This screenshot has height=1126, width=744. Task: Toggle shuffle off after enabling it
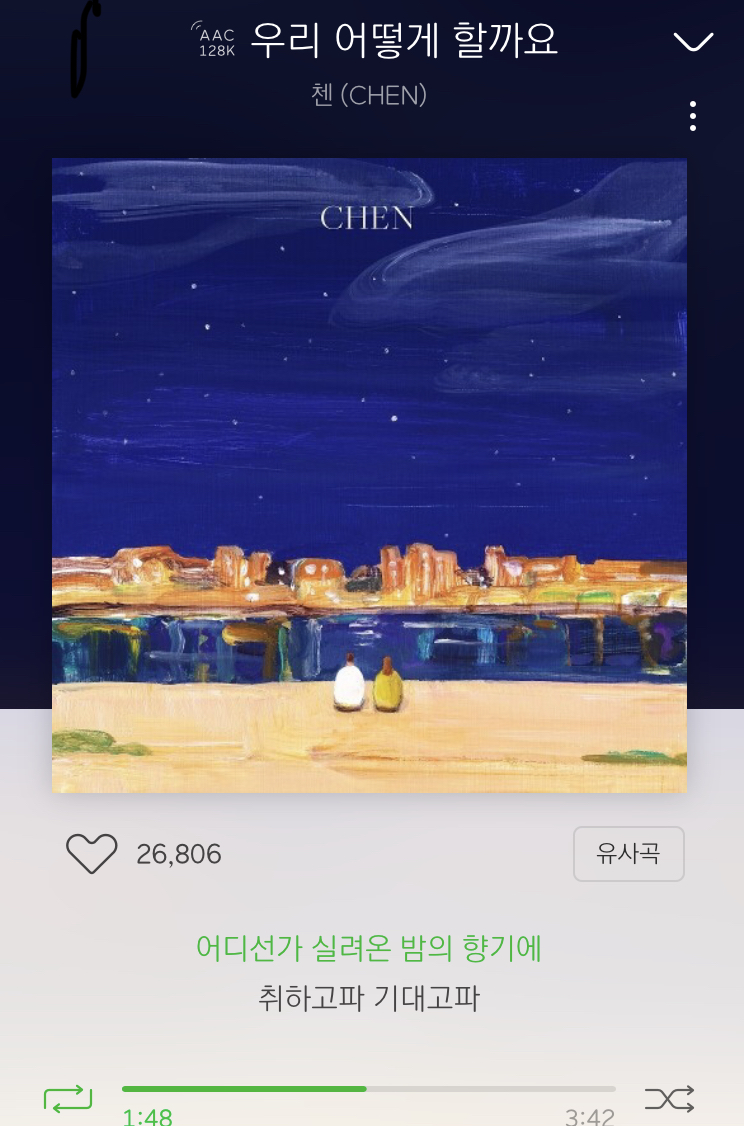coord(670,1098)
